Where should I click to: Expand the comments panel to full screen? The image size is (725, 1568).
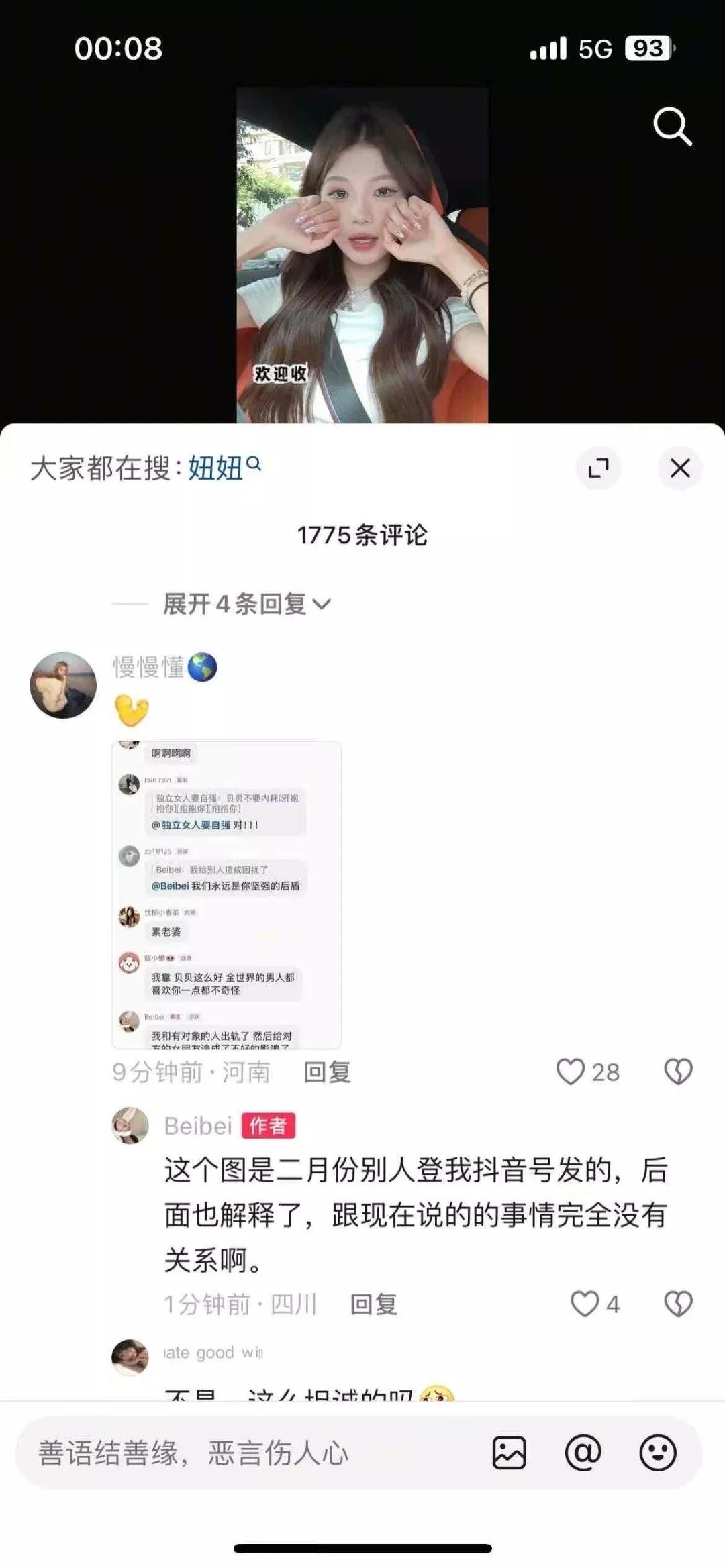click(x=598, y=468)
